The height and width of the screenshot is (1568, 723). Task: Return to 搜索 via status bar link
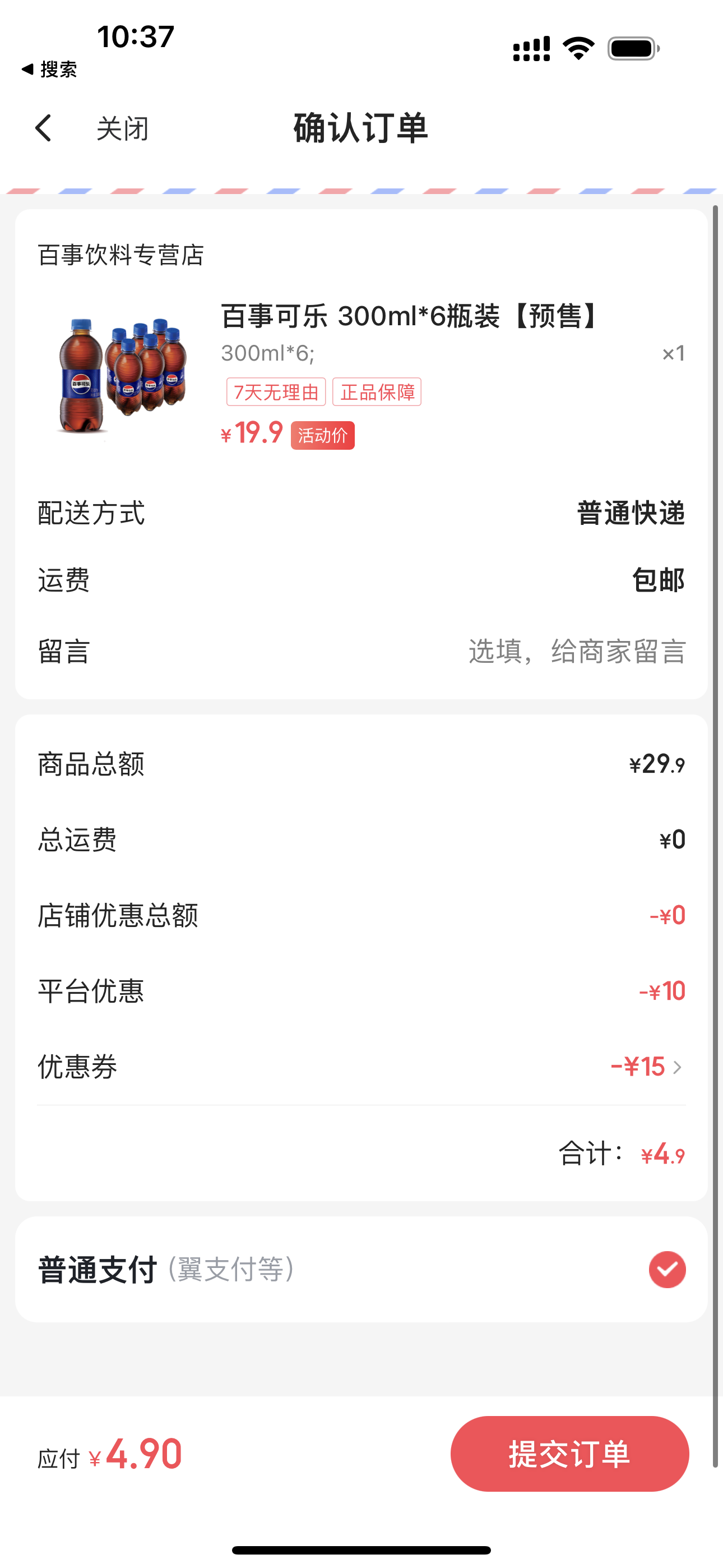tap(49, 70)
